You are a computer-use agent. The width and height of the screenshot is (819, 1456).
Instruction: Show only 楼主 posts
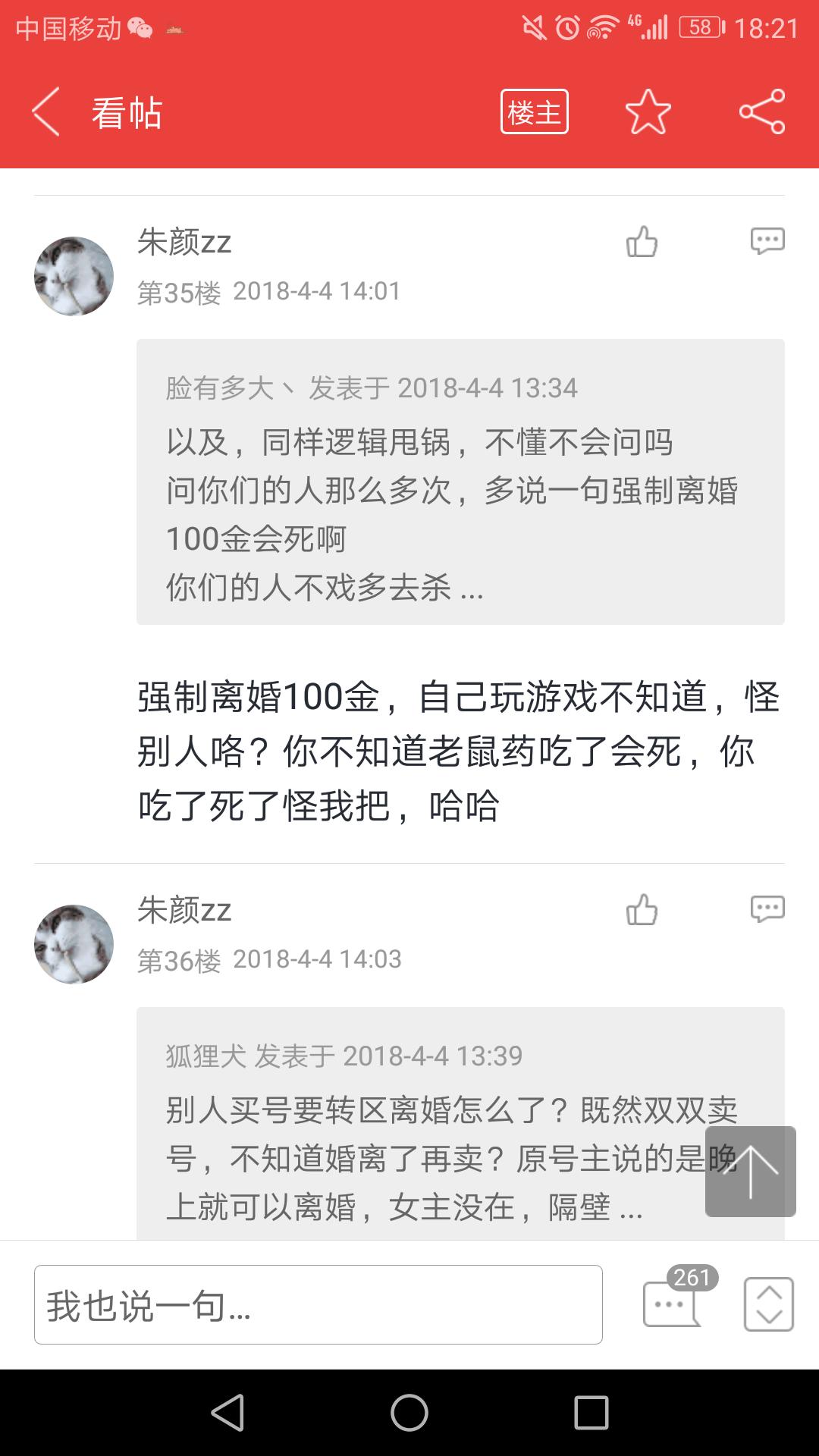[x=534, y=112]
